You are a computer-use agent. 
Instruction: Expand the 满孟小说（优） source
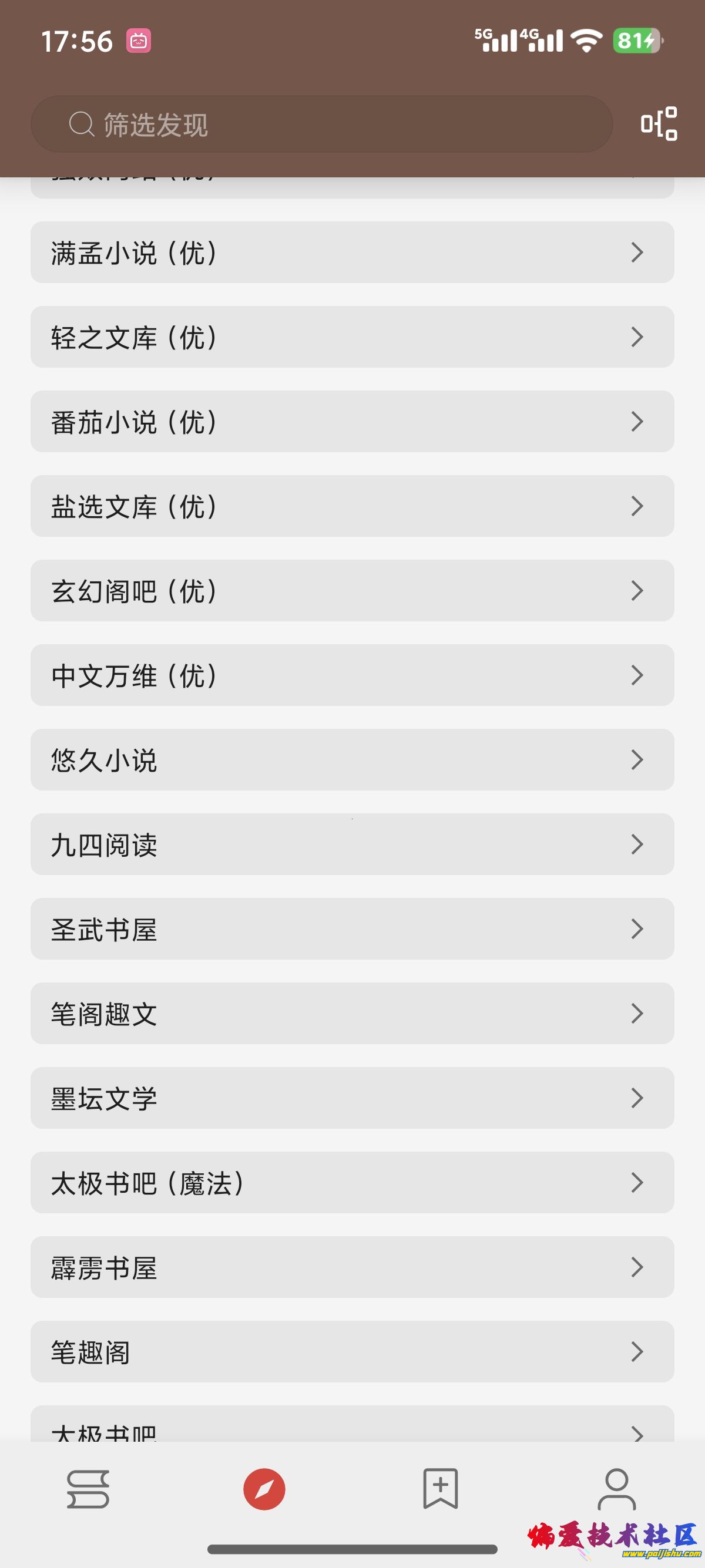point(352,253)
